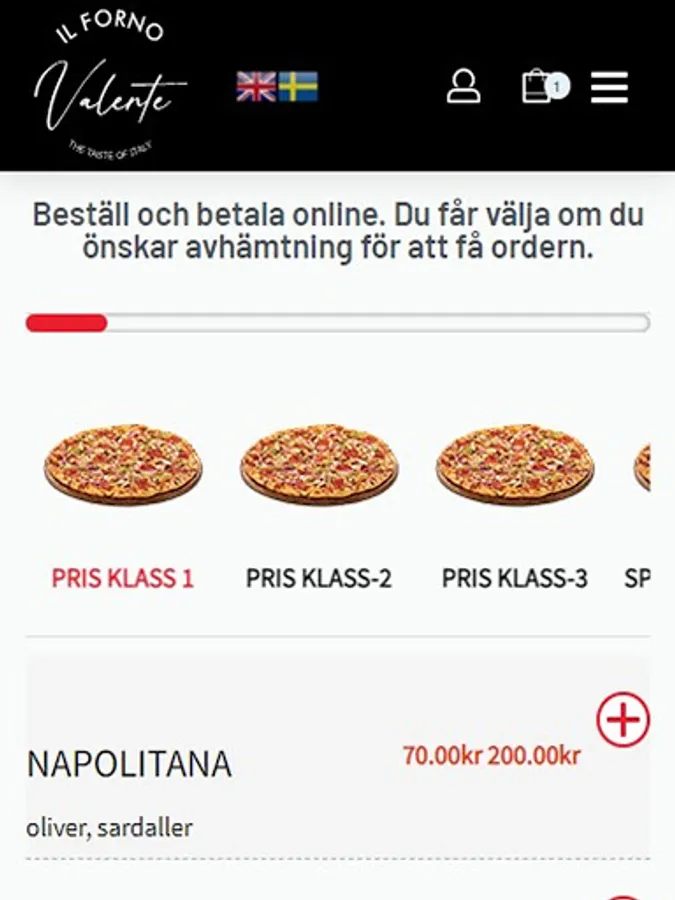Open the hamburger menu
This screenshot has height=900, width=675.
click(x=609, y=88)
